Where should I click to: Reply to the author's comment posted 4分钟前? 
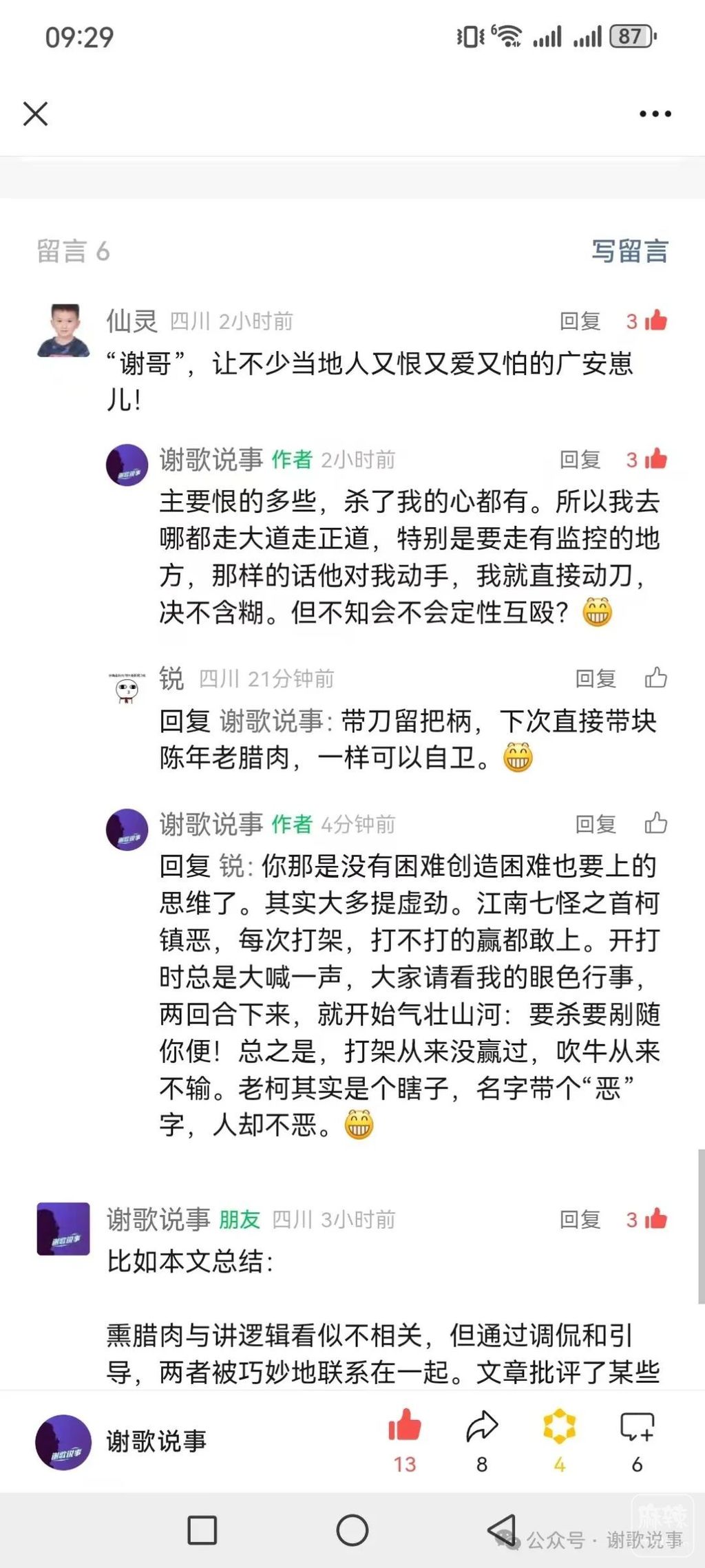click(595, 823)
